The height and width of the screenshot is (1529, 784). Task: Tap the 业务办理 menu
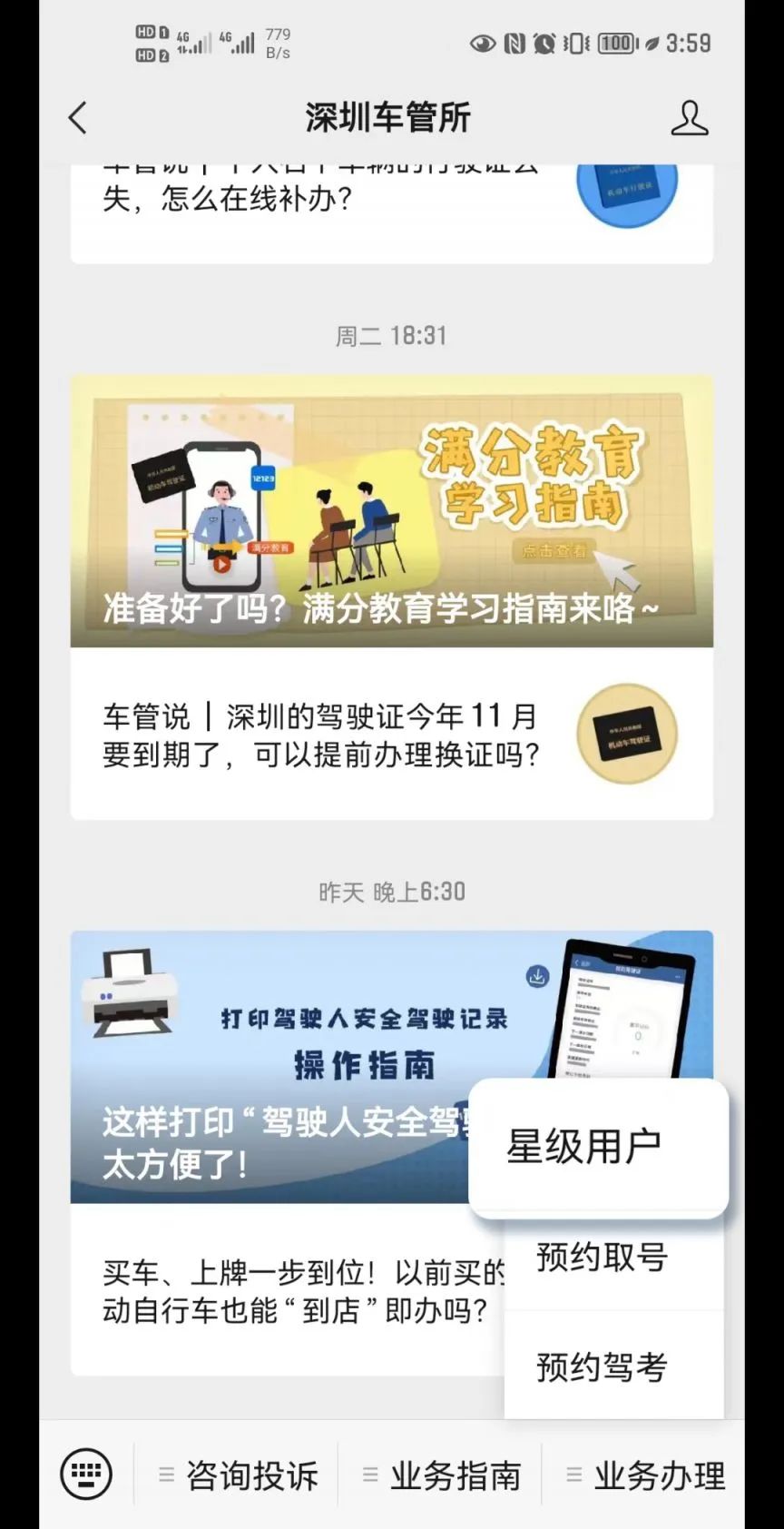point(646,1475)
